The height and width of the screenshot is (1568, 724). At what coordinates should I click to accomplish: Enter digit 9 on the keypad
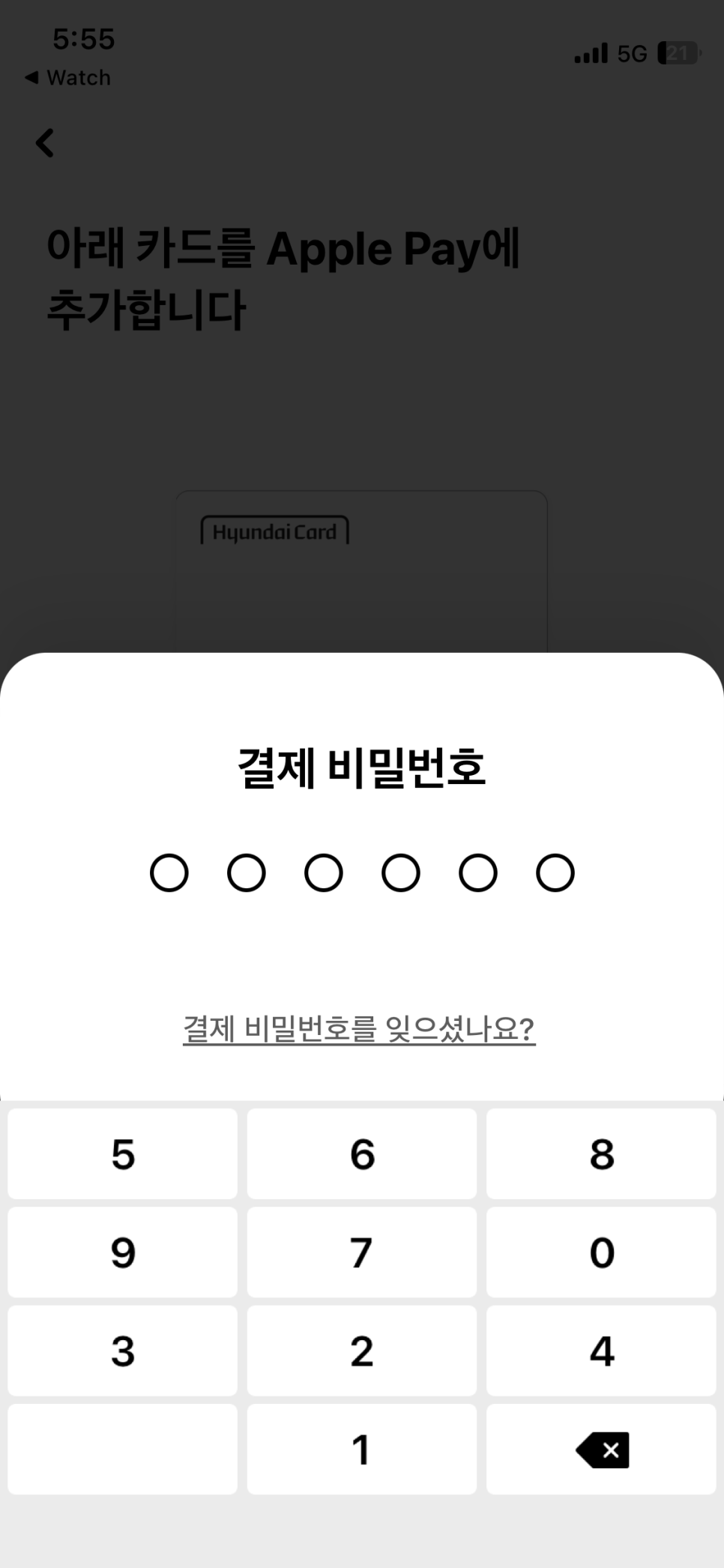pyautogui.click(x=122, y=1252)
